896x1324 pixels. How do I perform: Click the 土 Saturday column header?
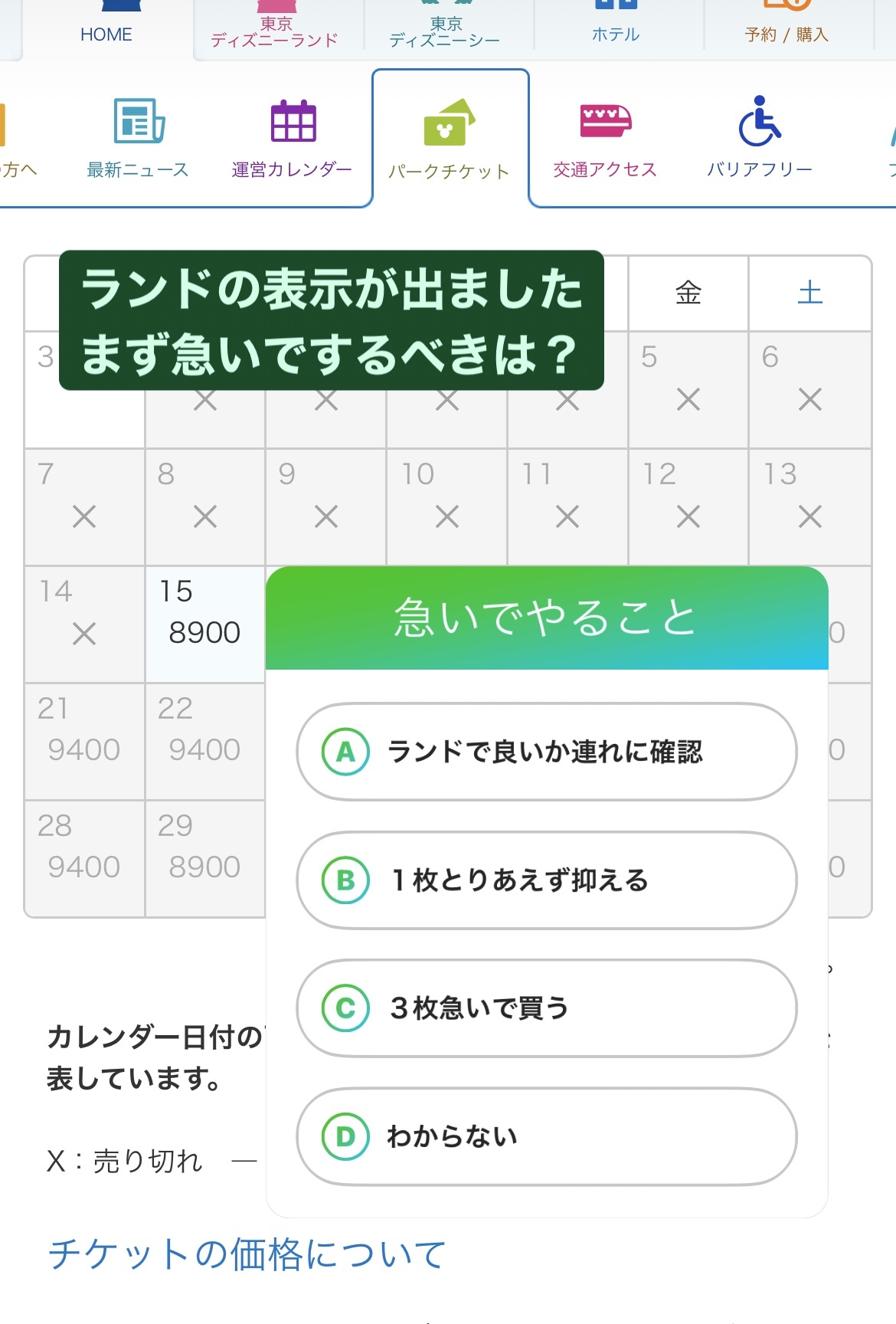tap(809, 293)
